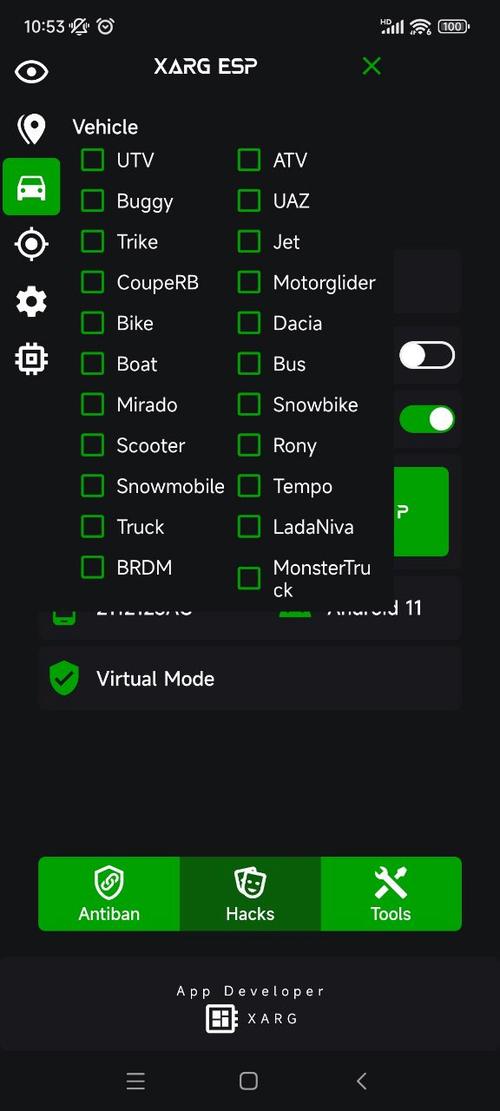
Task: Check the Snowmobile box
Action: [x=93, y=486]
